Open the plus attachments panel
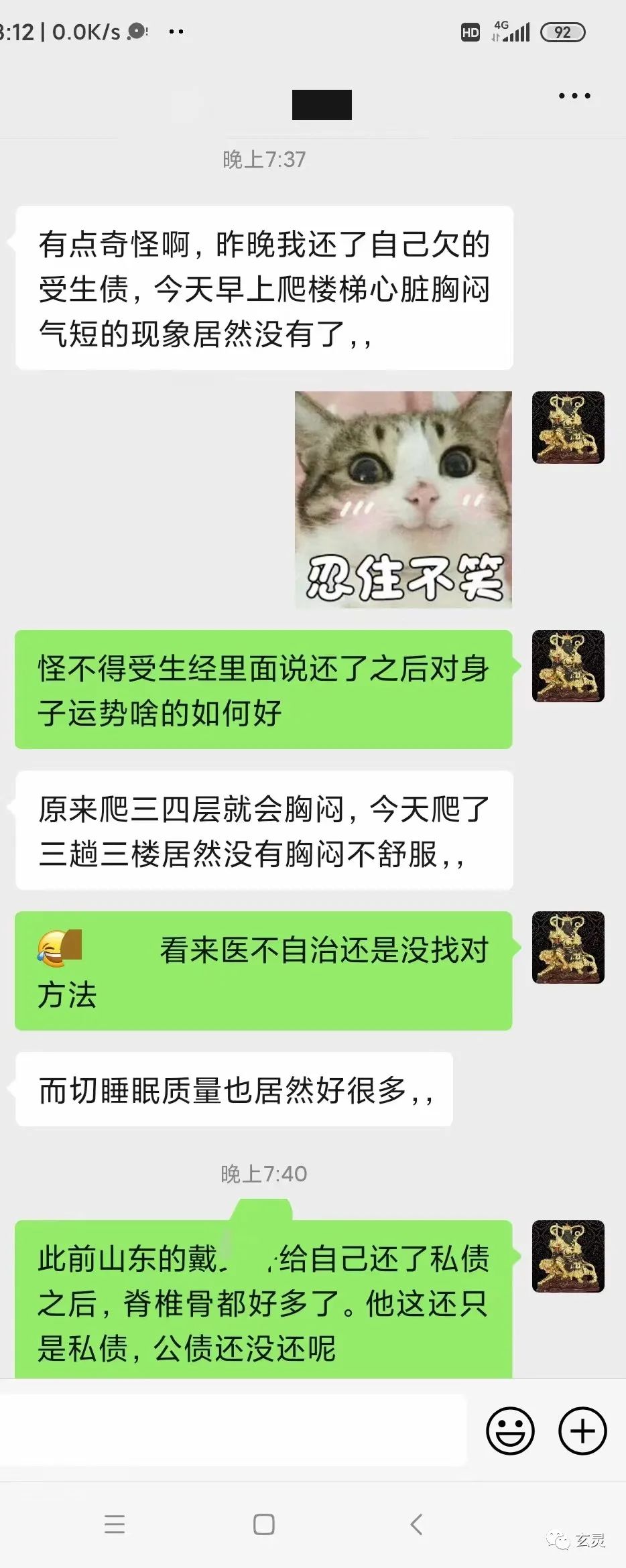 tap(582, 1431)
